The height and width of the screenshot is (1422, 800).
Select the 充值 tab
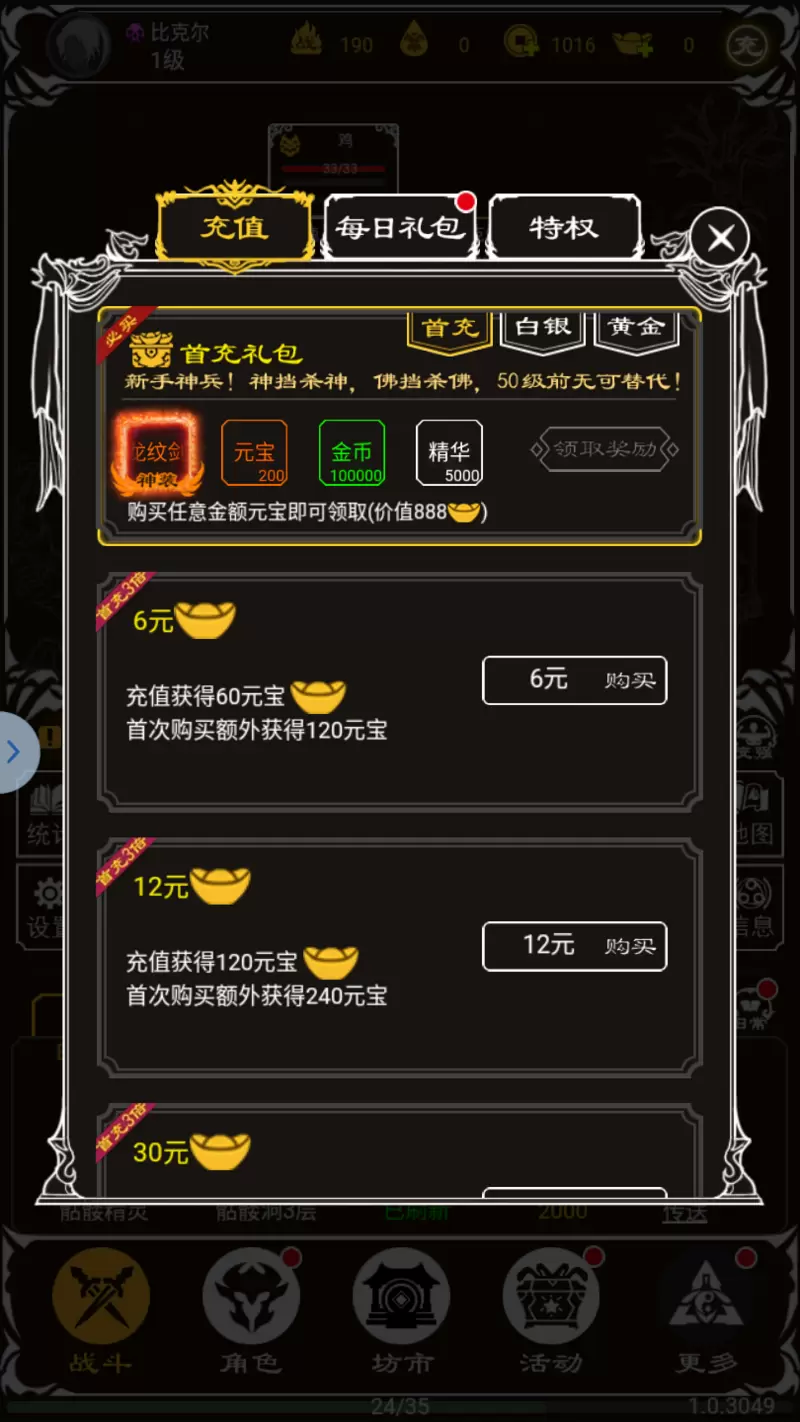click(235, 228)
